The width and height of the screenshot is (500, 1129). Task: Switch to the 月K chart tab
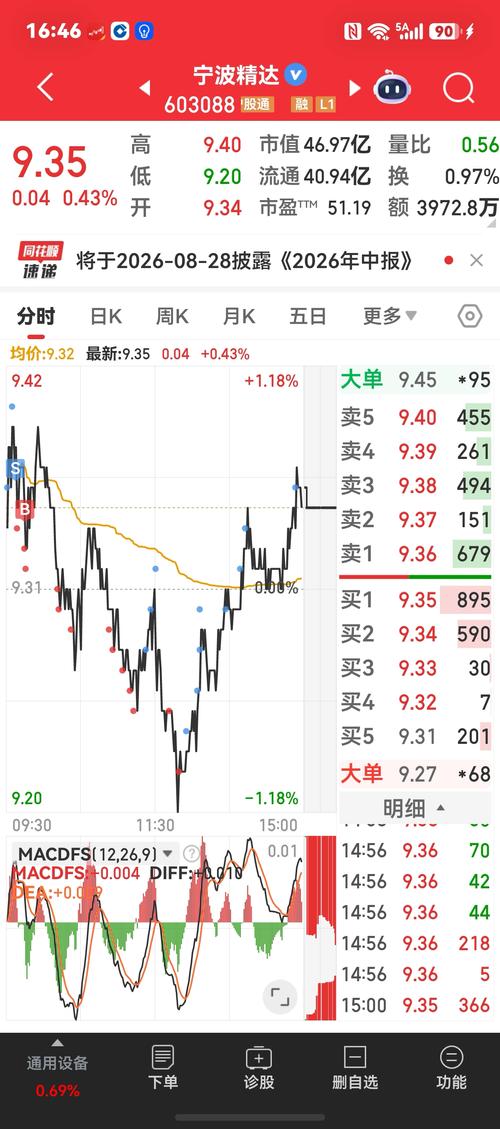coord(239,316)
